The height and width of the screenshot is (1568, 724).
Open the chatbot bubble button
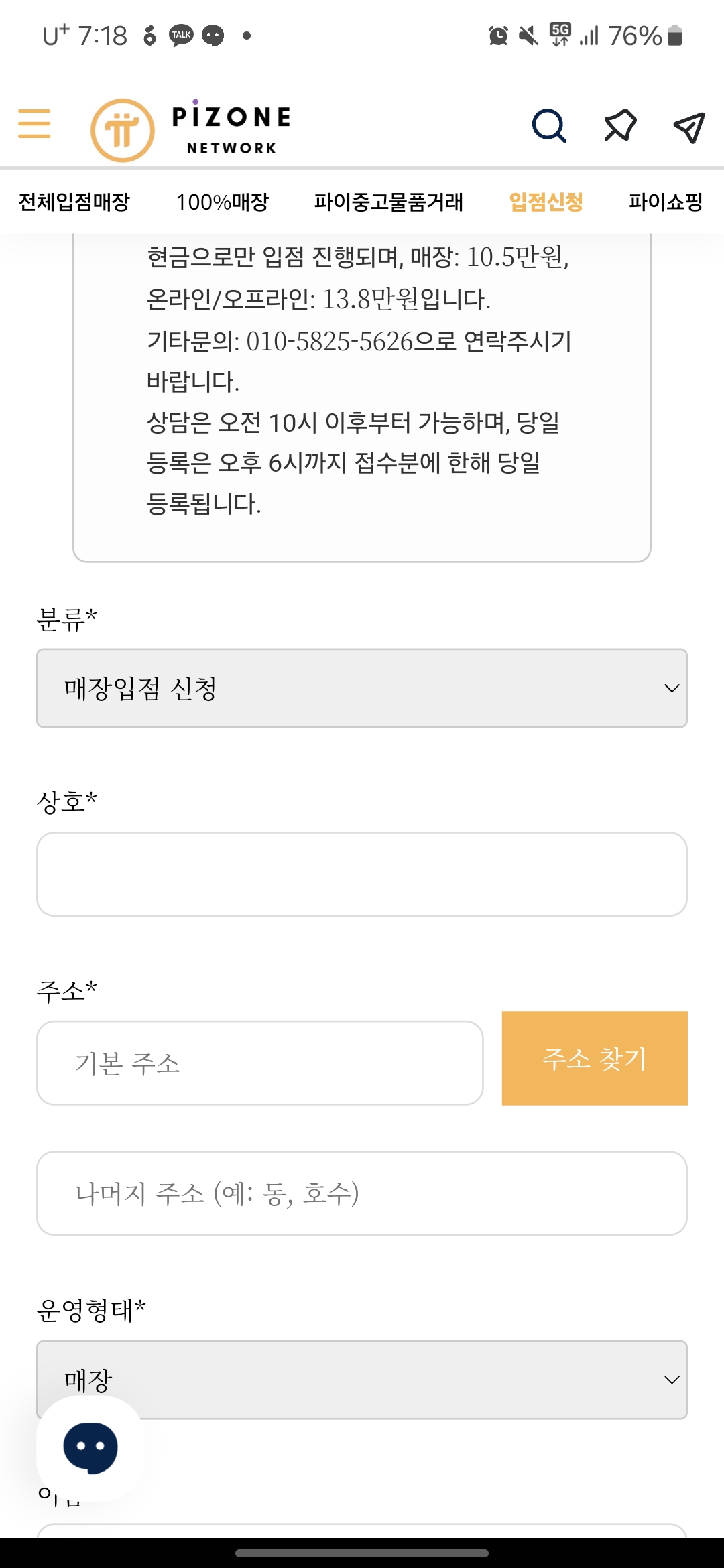(90, 1448)
